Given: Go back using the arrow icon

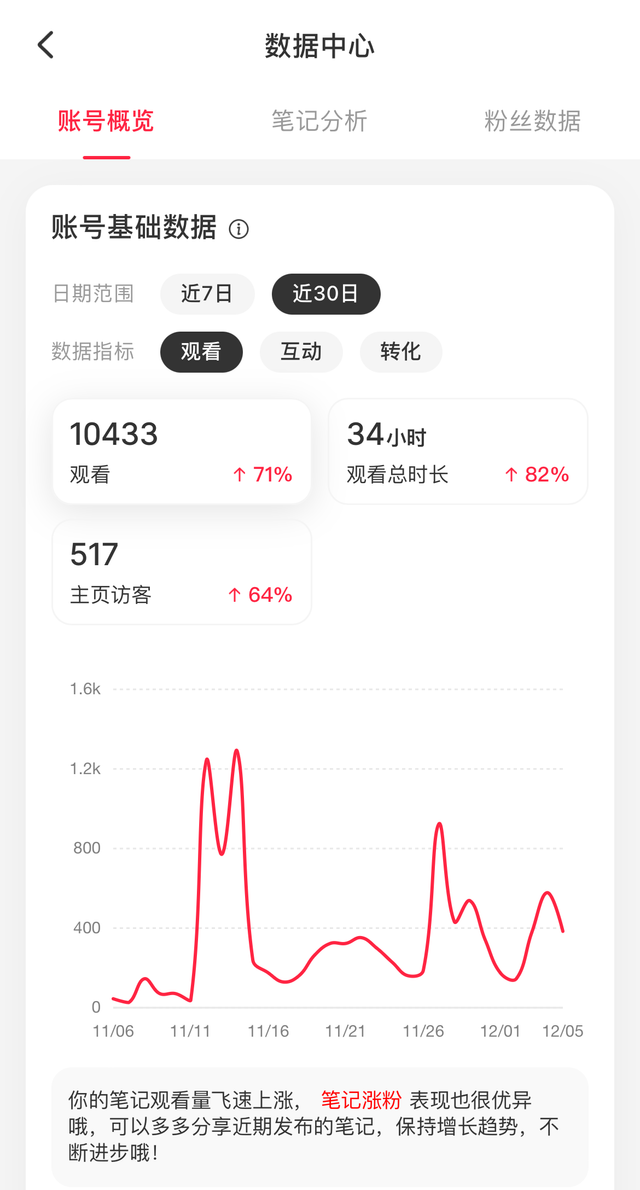Looking at the screenshot, I should tap(46, 46).
